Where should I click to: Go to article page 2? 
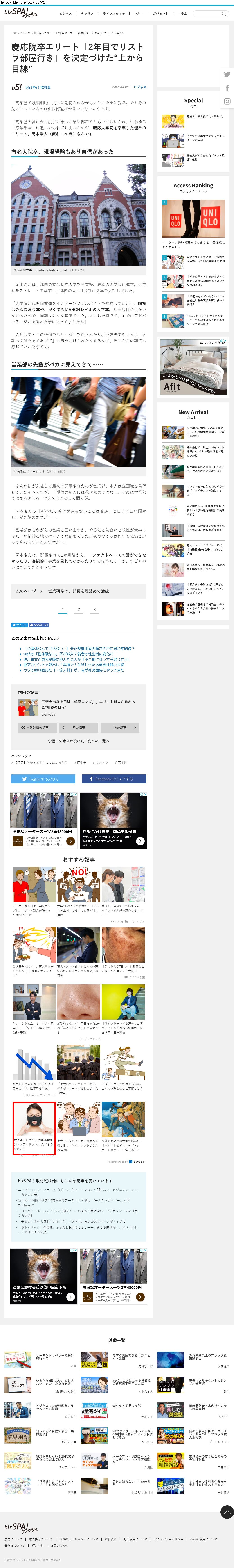pos(78,609)
